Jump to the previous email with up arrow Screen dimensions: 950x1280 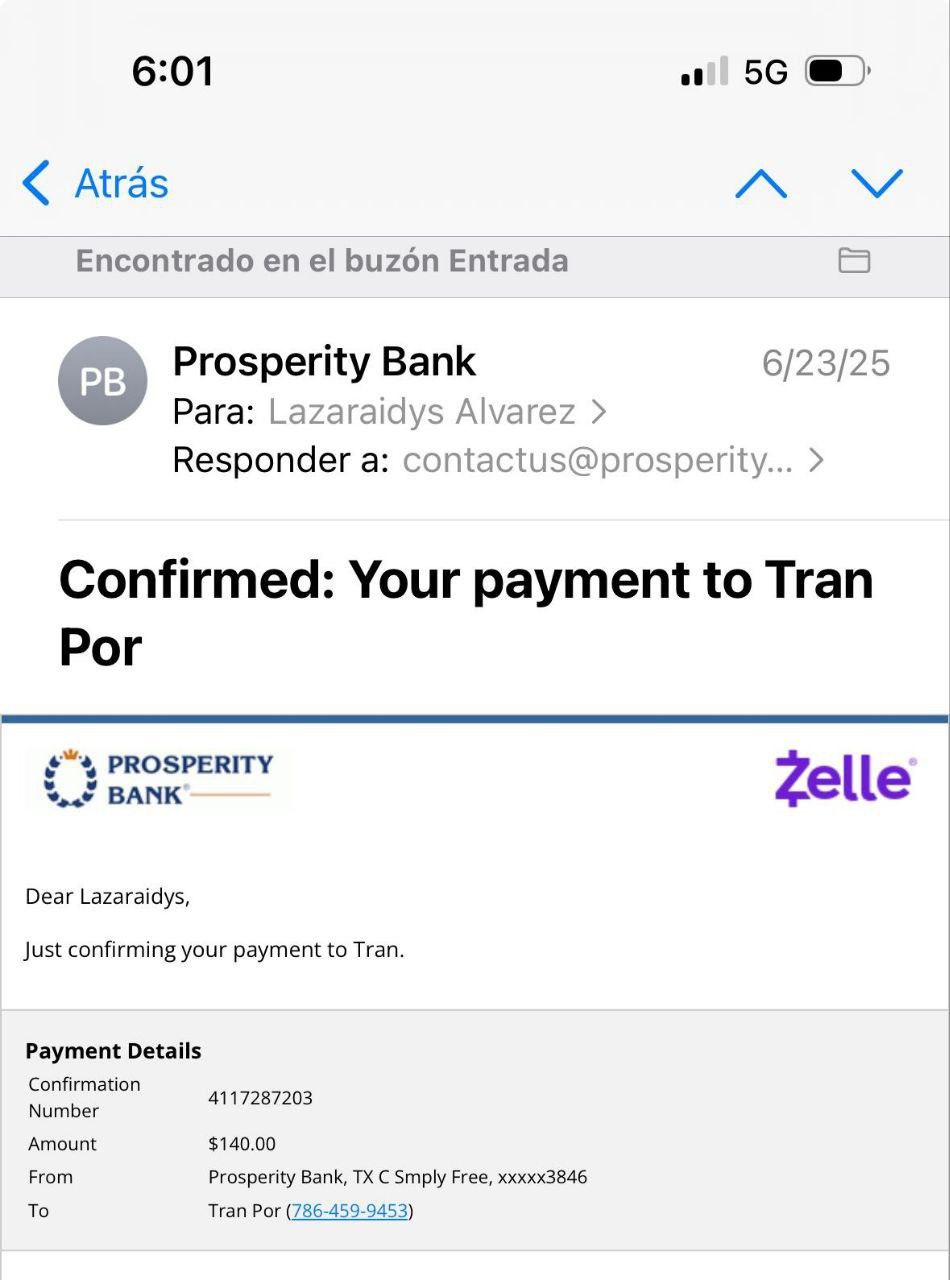coord(761,184)
